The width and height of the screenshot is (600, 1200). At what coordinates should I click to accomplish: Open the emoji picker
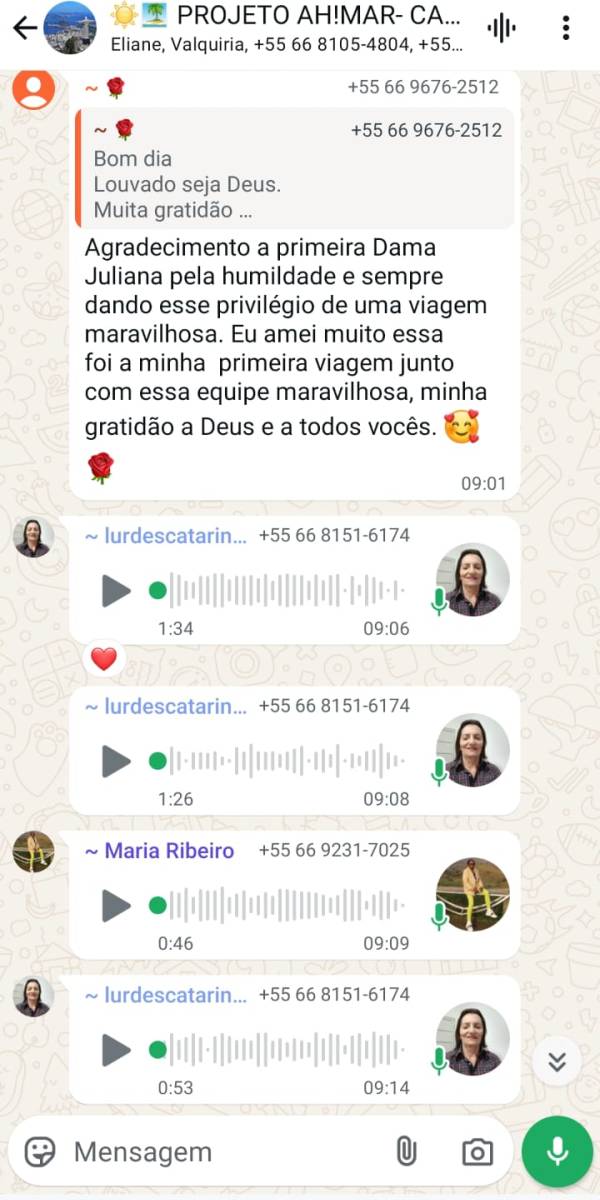tap(40, 1151)
